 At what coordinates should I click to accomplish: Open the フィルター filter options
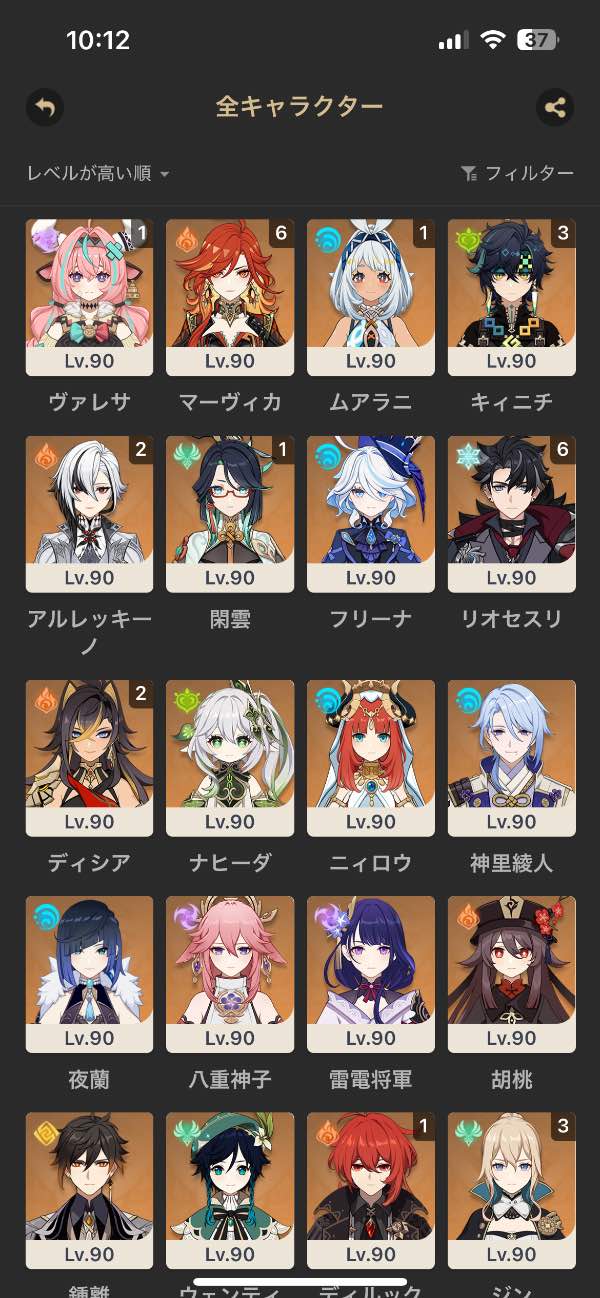tap(518, 173)
